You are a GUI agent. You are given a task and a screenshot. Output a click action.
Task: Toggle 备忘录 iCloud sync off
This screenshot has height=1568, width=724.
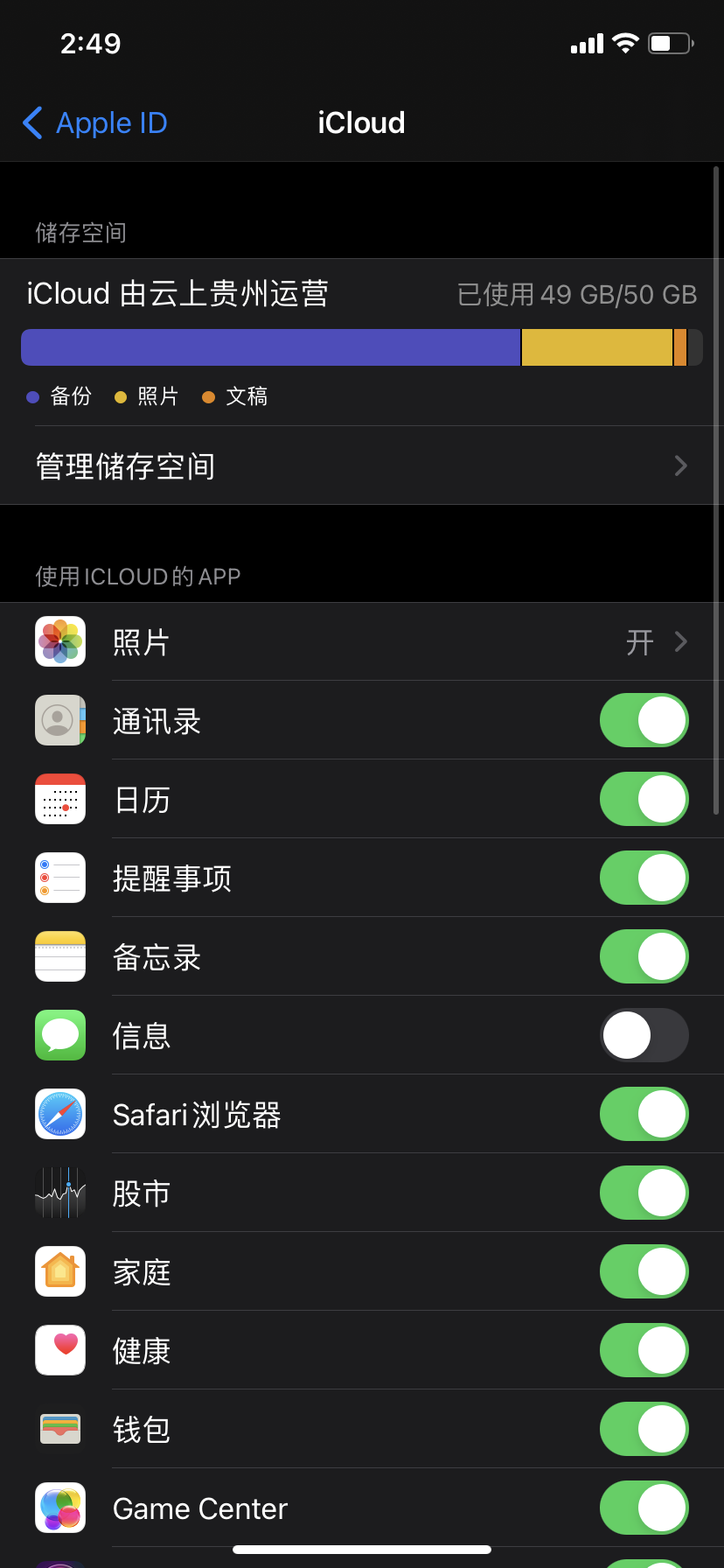pos(644,956)
